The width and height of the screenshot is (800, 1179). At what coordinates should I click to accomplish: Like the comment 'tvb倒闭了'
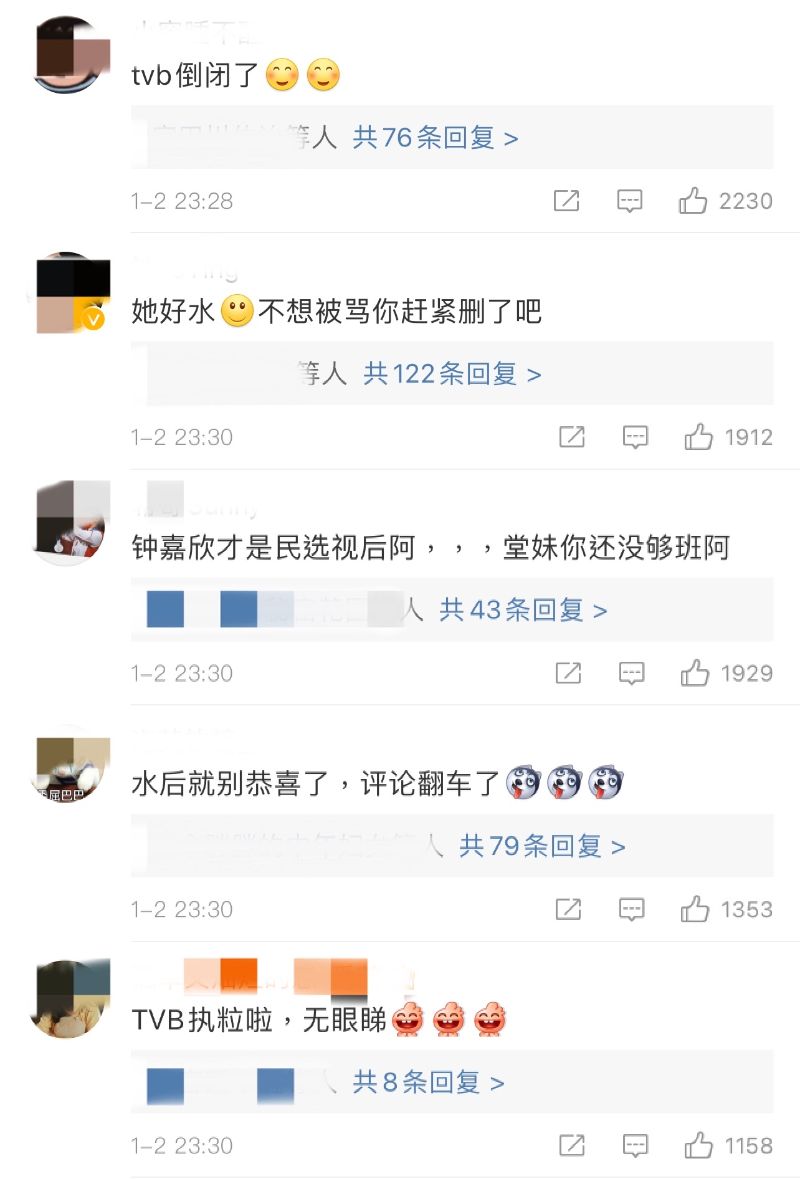(x=694, y=201)
